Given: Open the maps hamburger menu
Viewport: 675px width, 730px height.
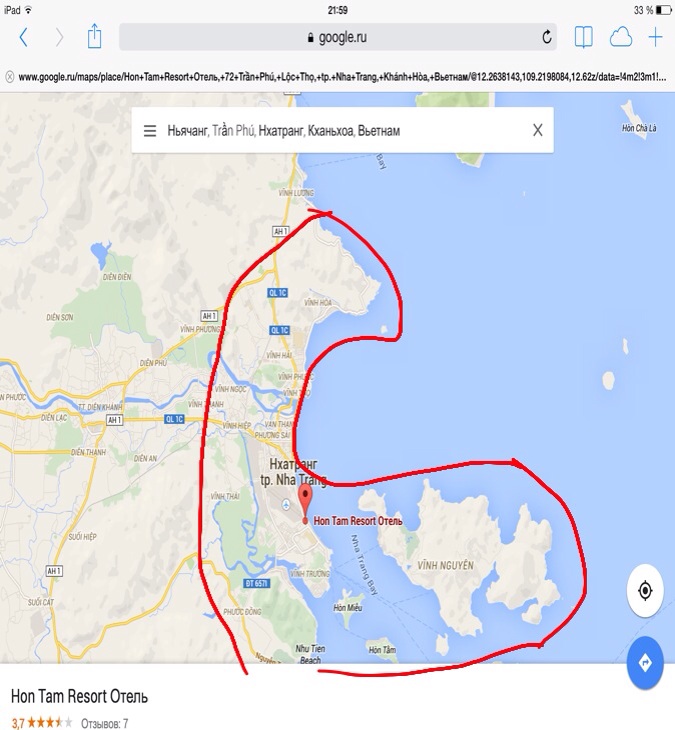Looking at the screenshot, I should [150, 131].
